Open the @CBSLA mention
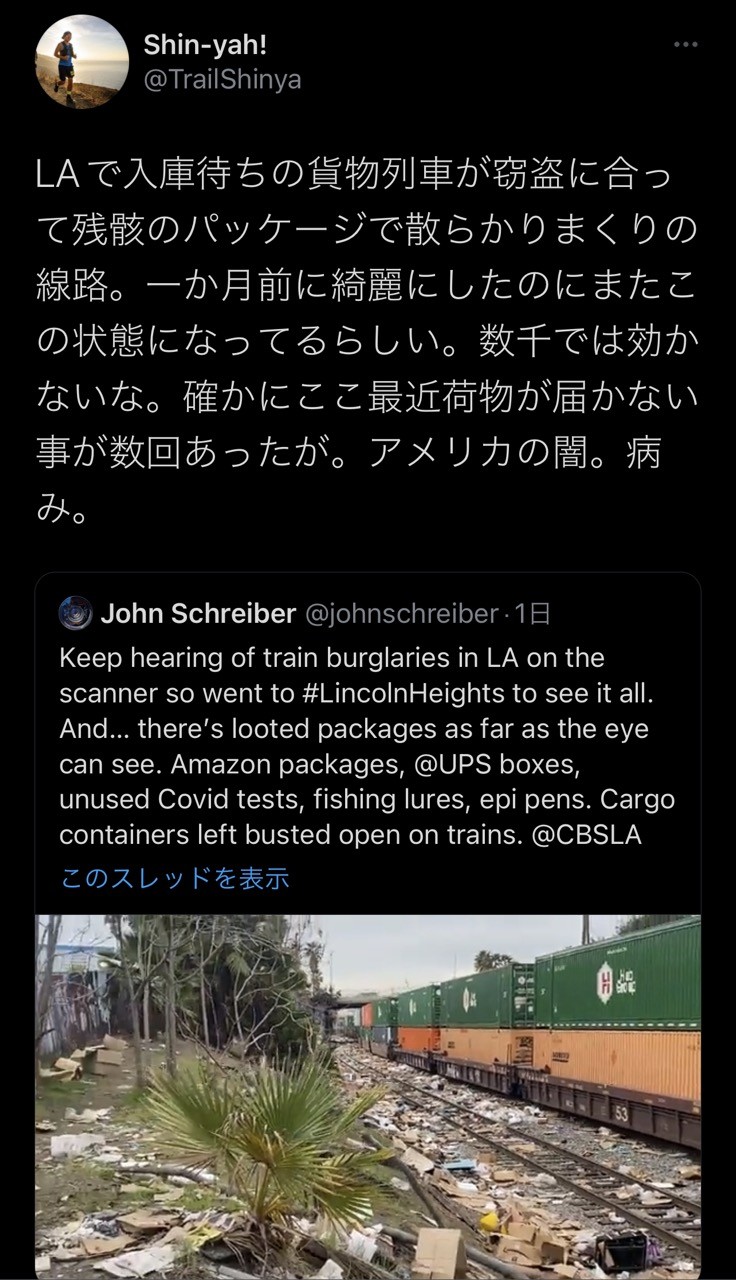The image size is (736, 1280). click(586, 836)
